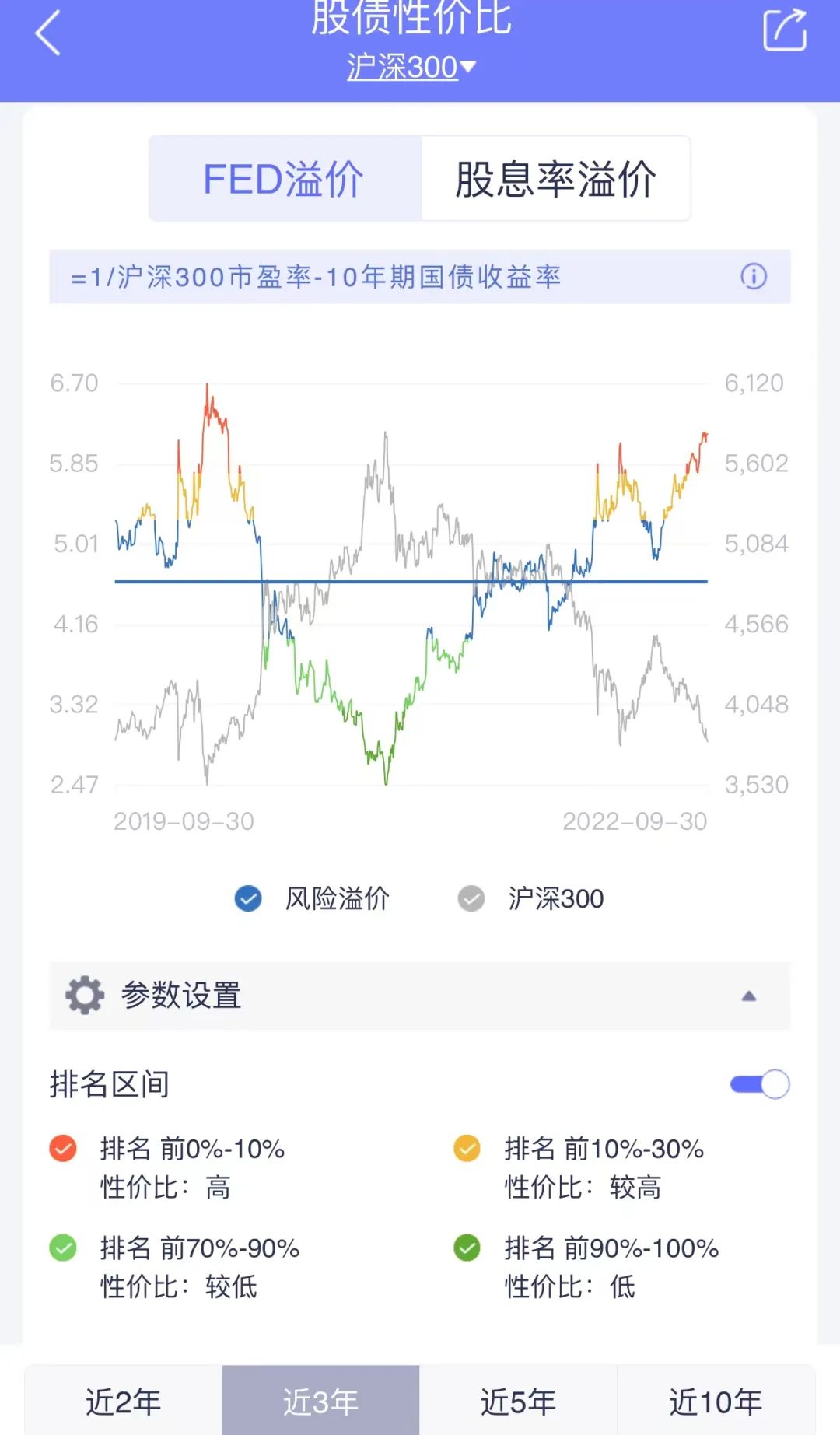Image resolution: width=840 pixels, height=1435 pixels.
Task: Uncheck the 排名 前70%-90% option
Action: tap(63, 1248)
